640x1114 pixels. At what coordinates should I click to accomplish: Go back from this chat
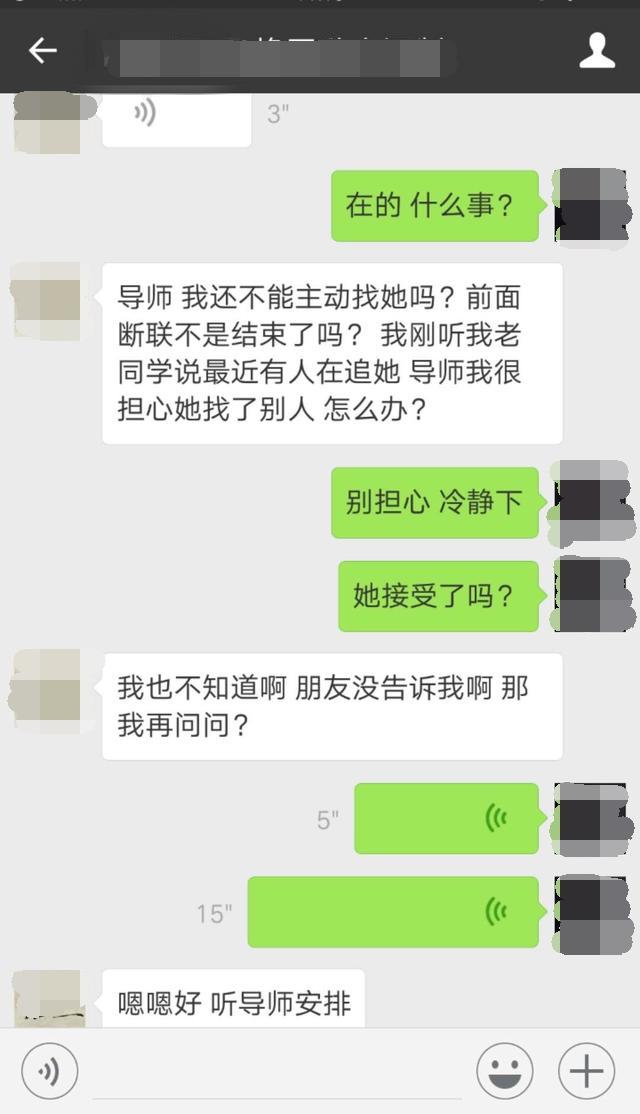(42, 50)
